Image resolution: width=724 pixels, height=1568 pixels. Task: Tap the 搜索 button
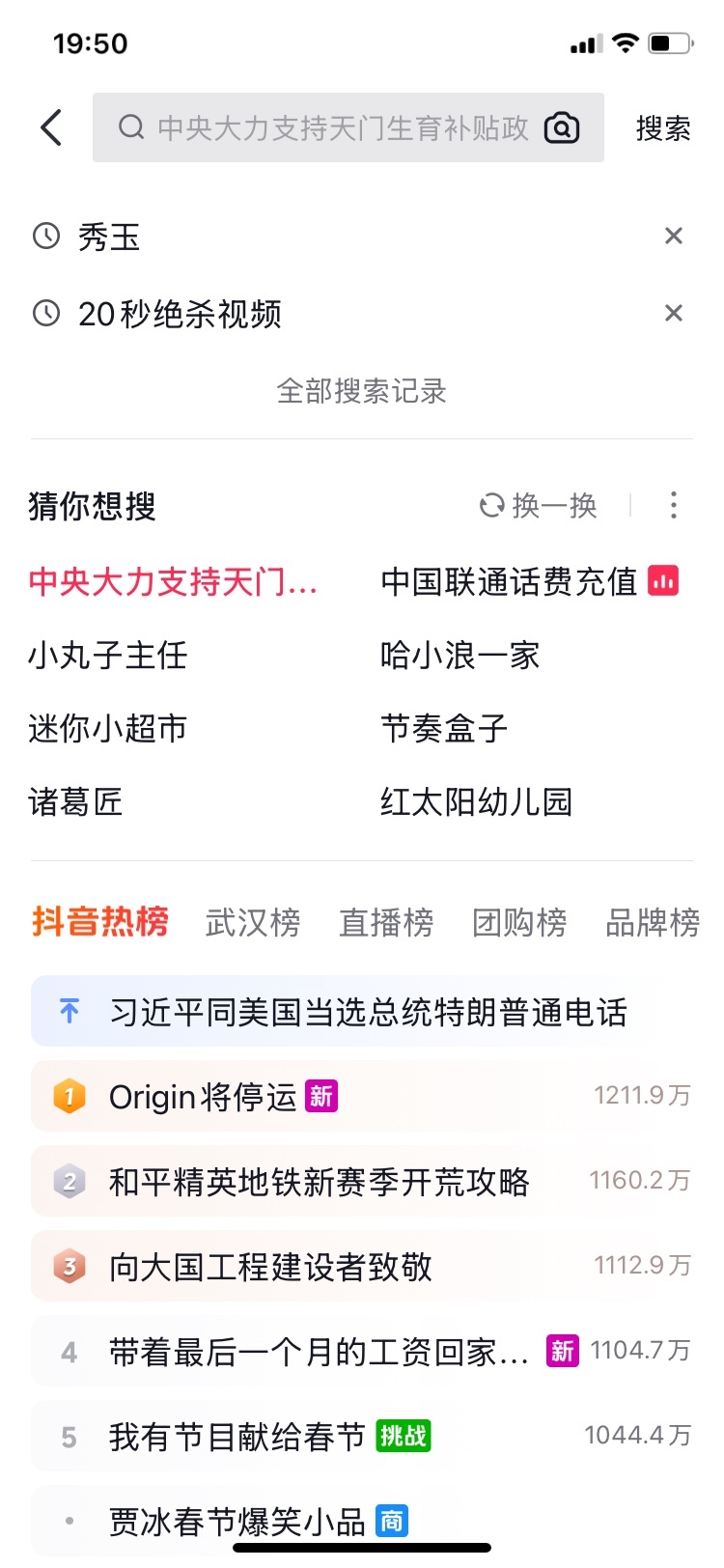pos(663,128)
